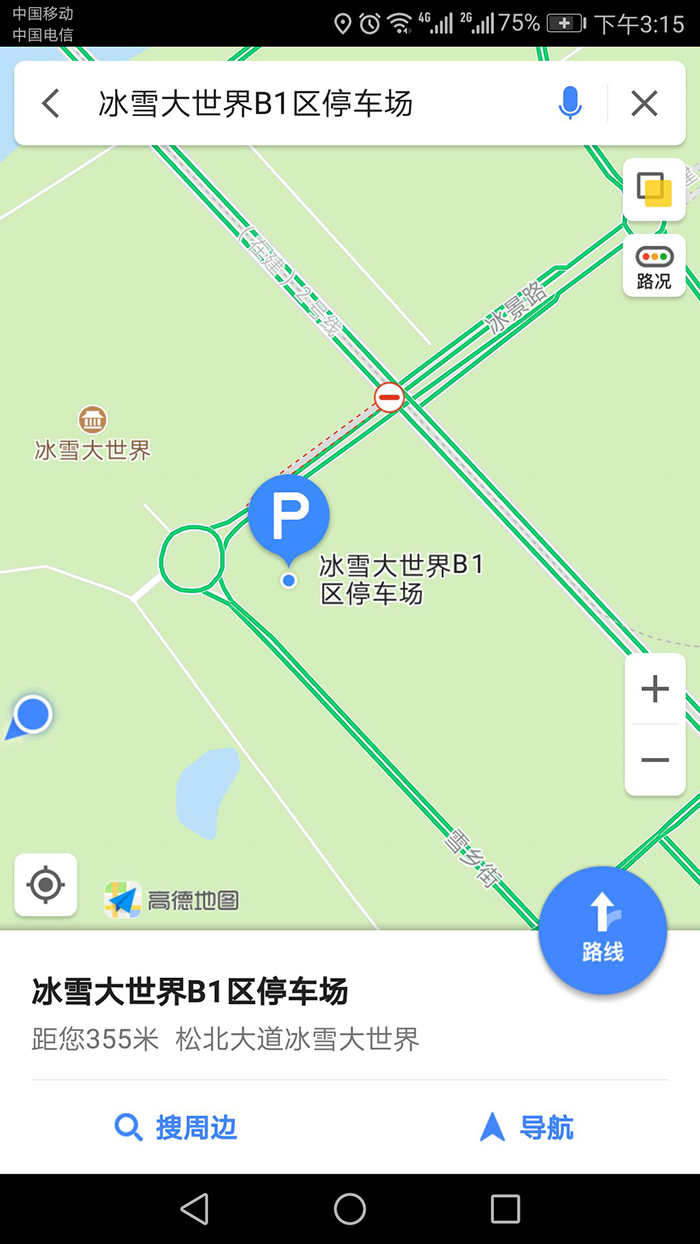Image resolution: width=700 pixels, height=1244 pixels.
Task: Start 导航 navigation to the parking lot
Action: click(527, 1128)
